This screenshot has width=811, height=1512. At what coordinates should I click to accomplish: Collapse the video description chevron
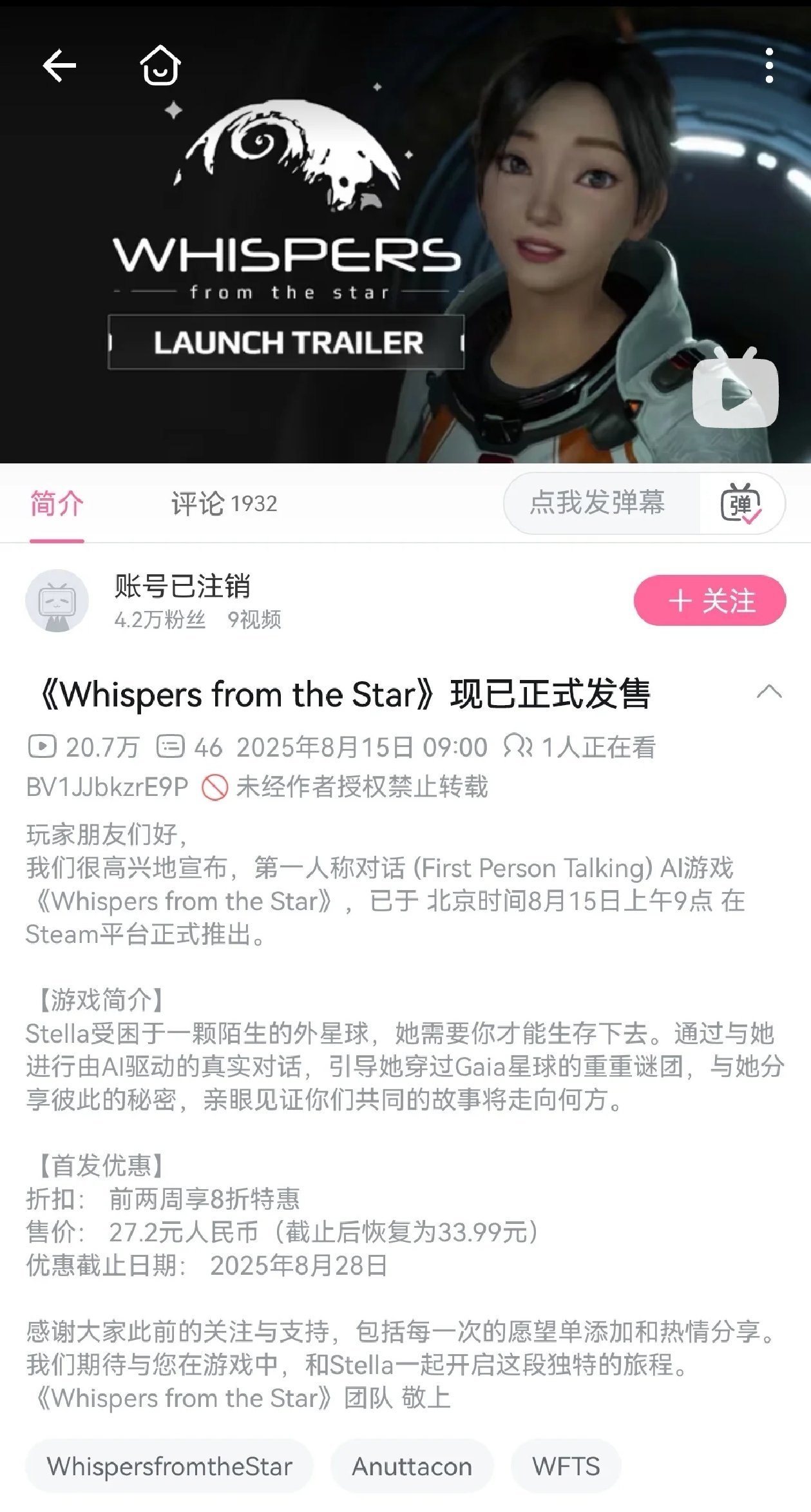click(768, 693)
